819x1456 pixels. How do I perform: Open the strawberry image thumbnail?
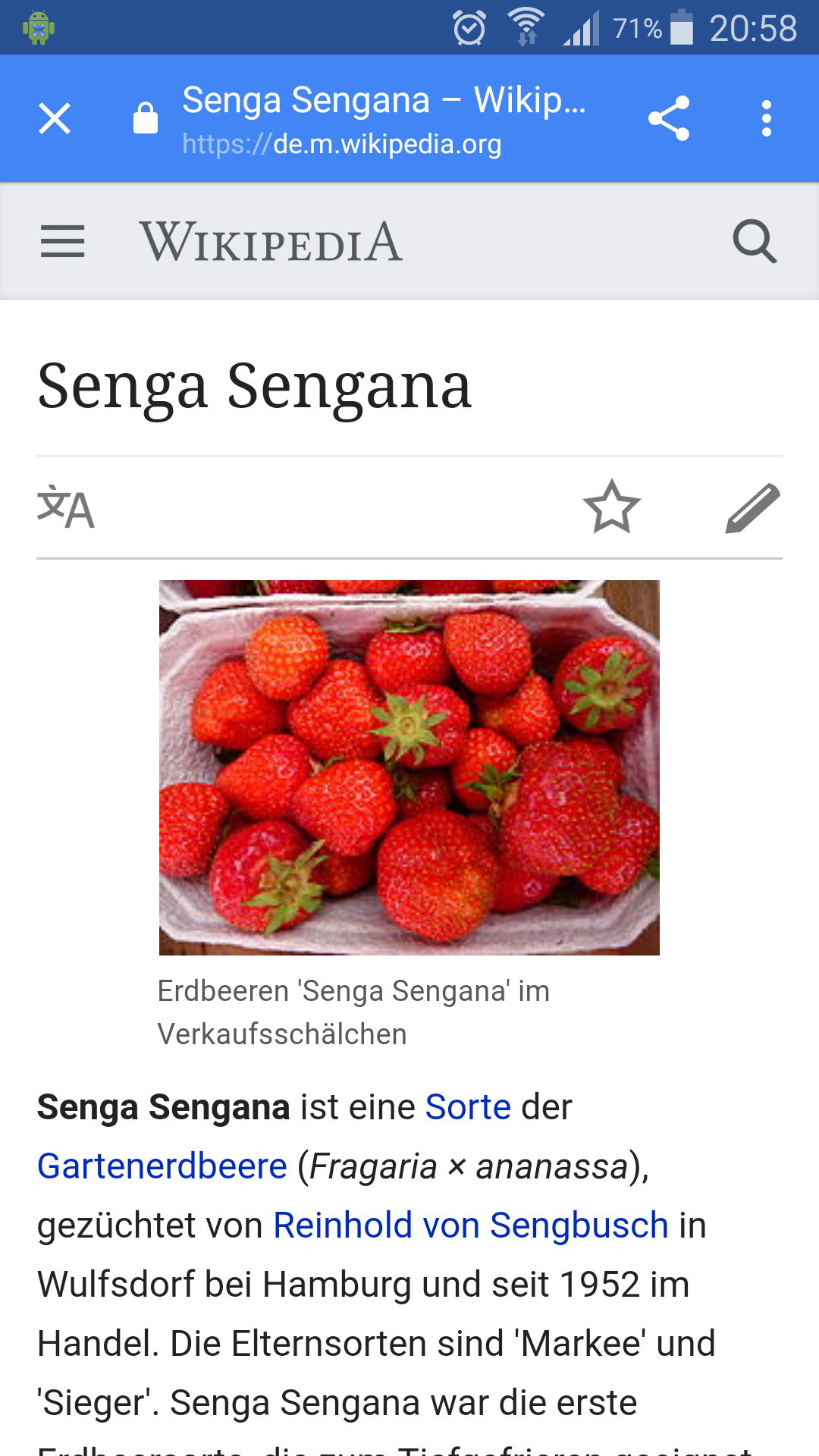[409, 767]
